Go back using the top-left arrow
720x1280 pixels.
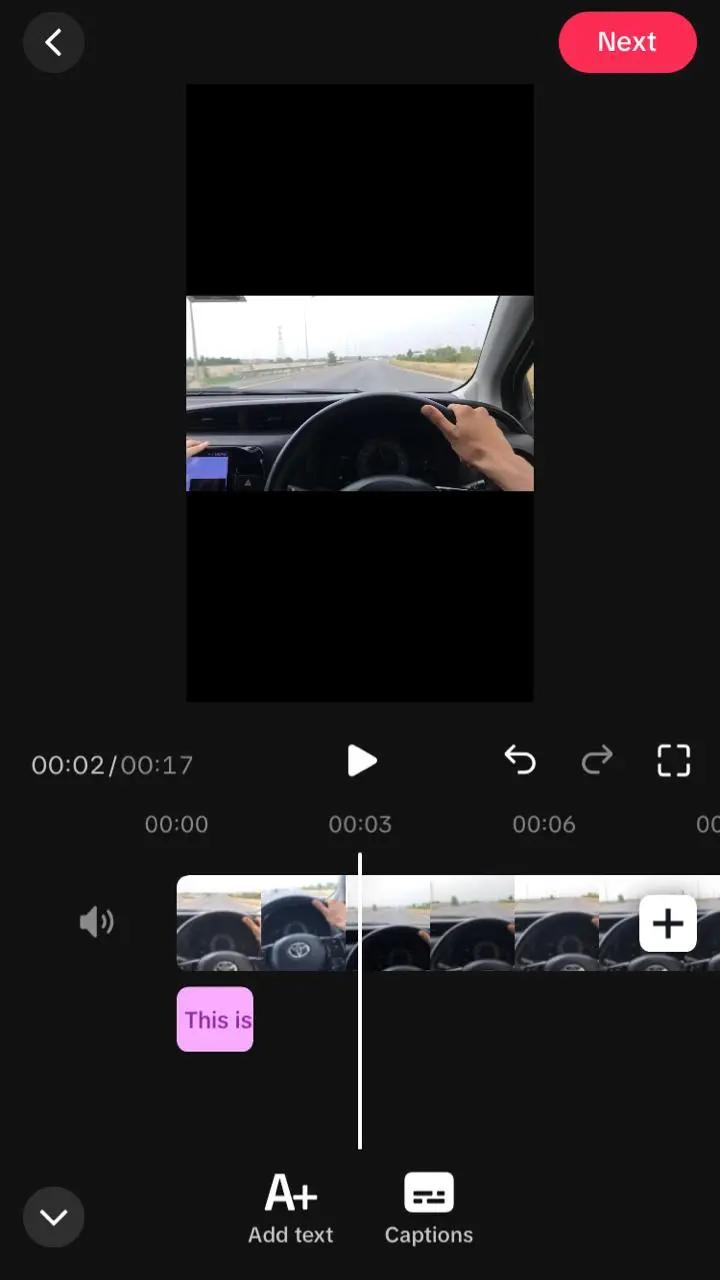53,42
